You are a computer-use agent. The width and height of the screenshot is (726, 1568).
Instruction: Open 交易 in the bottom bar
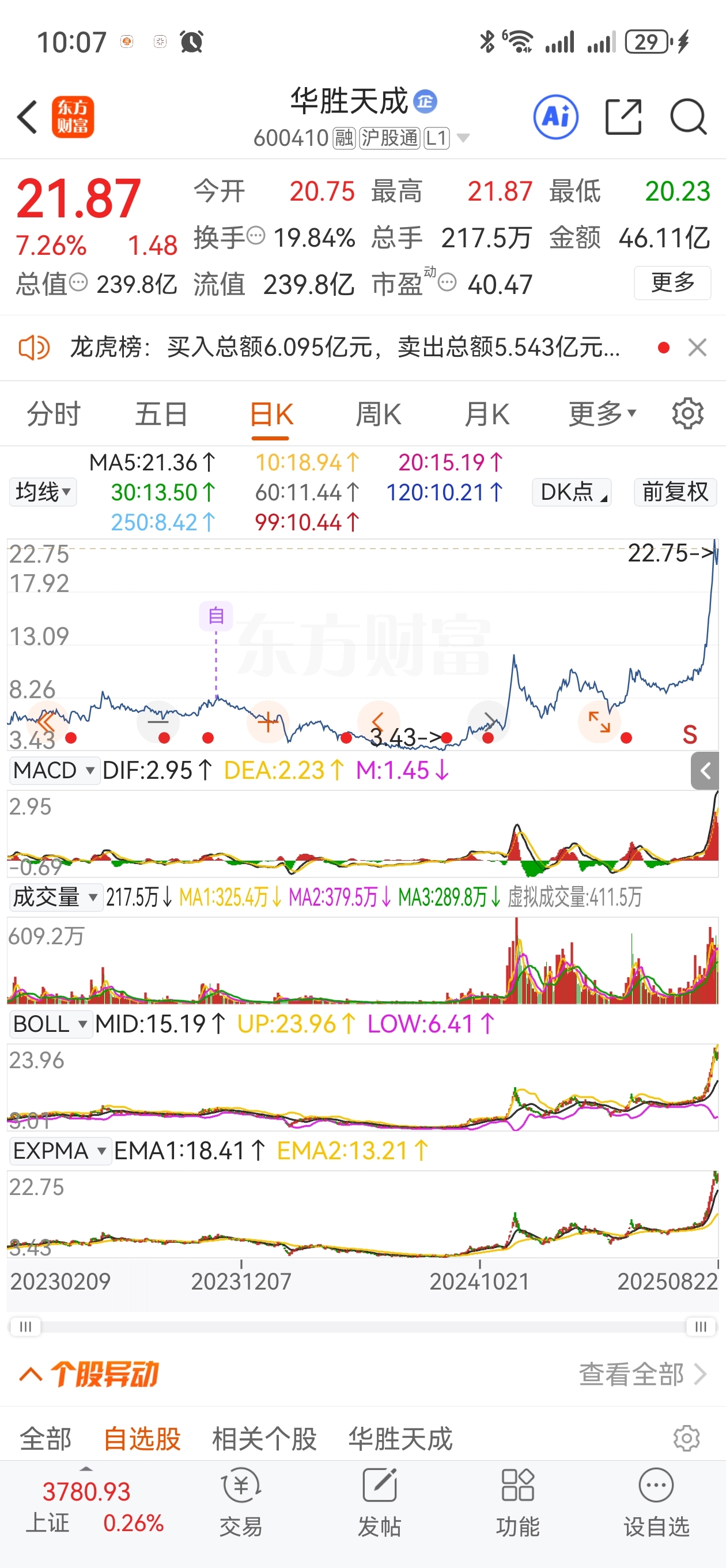[x=241, y=1502]
